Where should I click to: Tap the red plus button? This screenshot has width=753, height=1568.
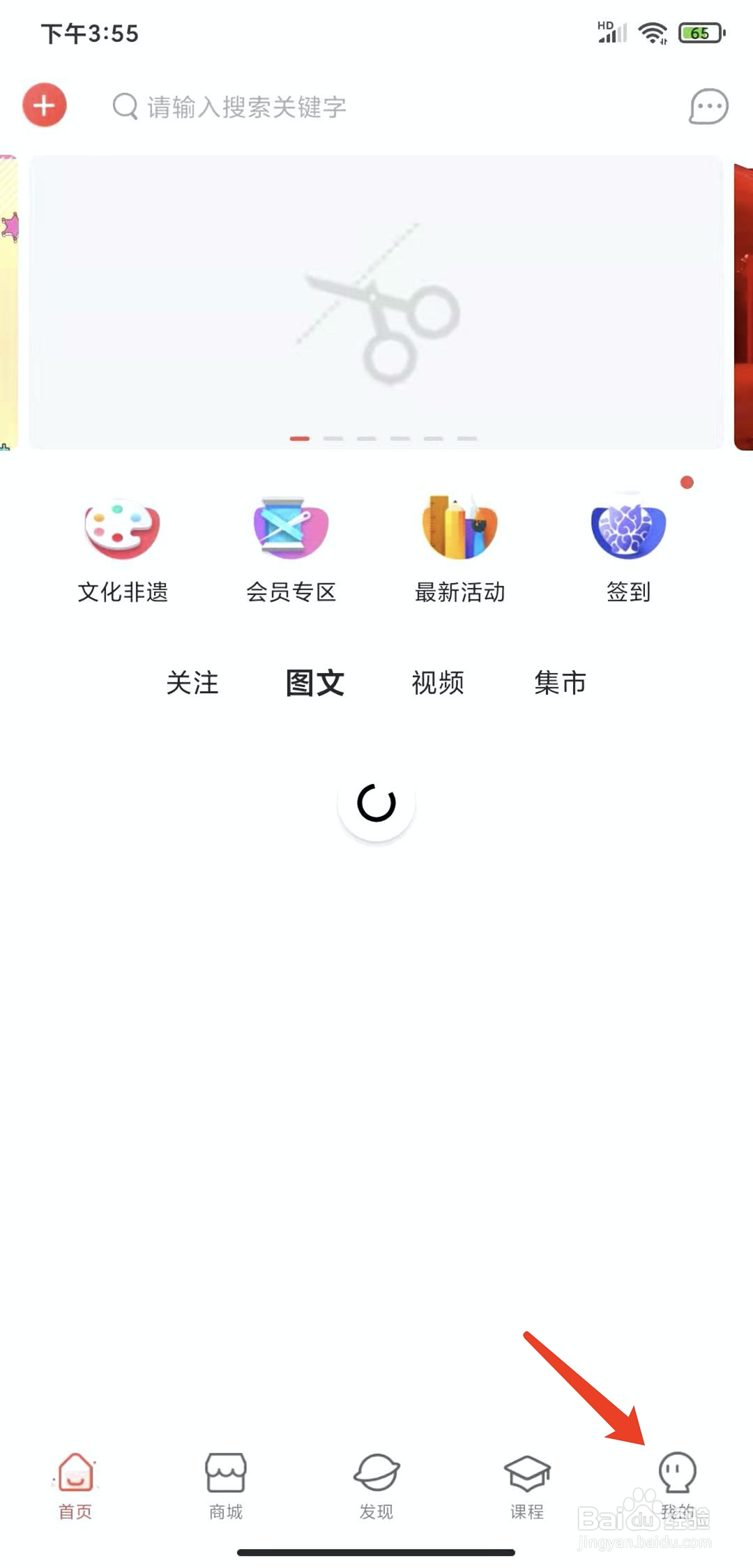45,106
